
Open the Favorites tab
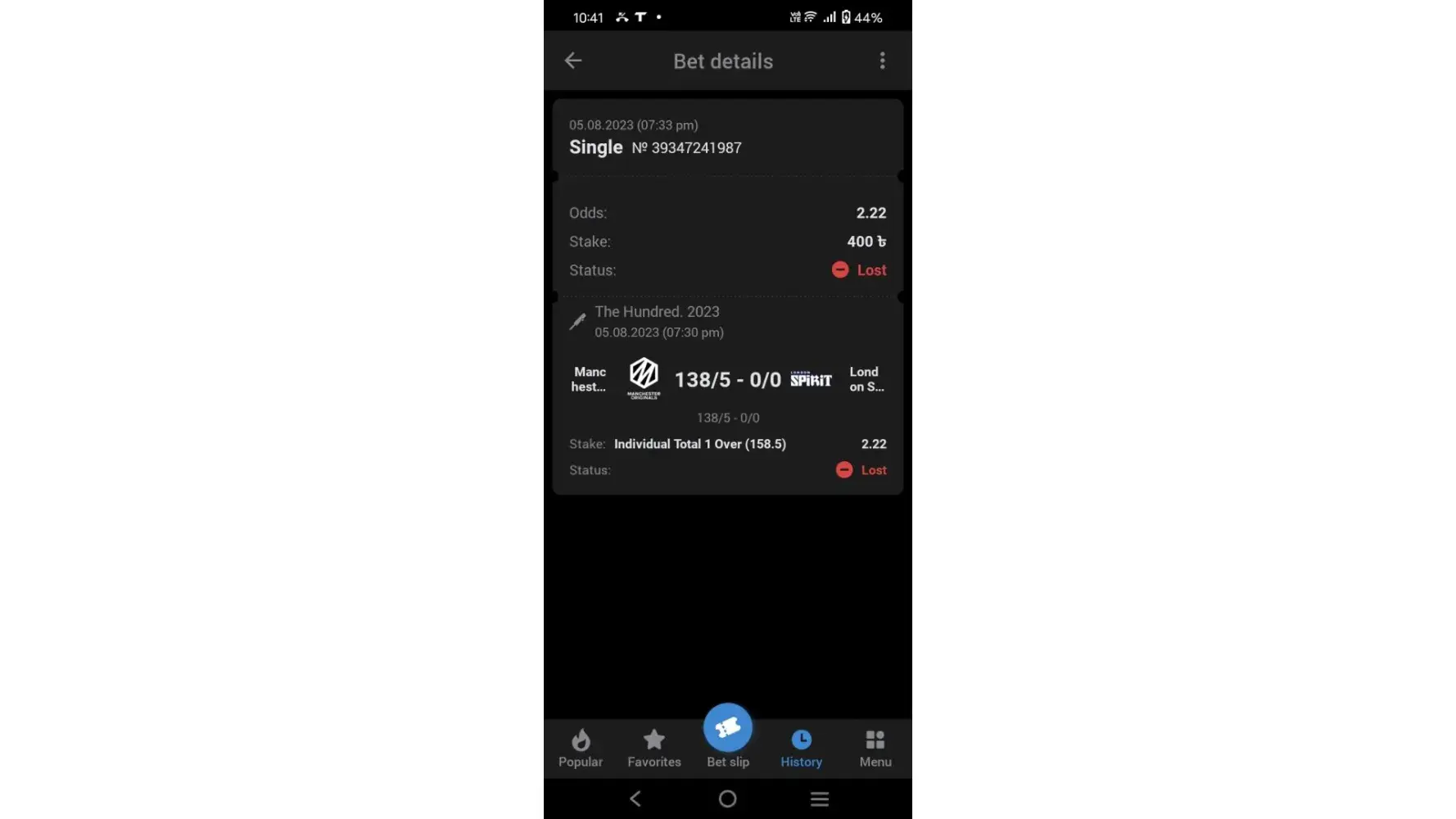[653, 749]
